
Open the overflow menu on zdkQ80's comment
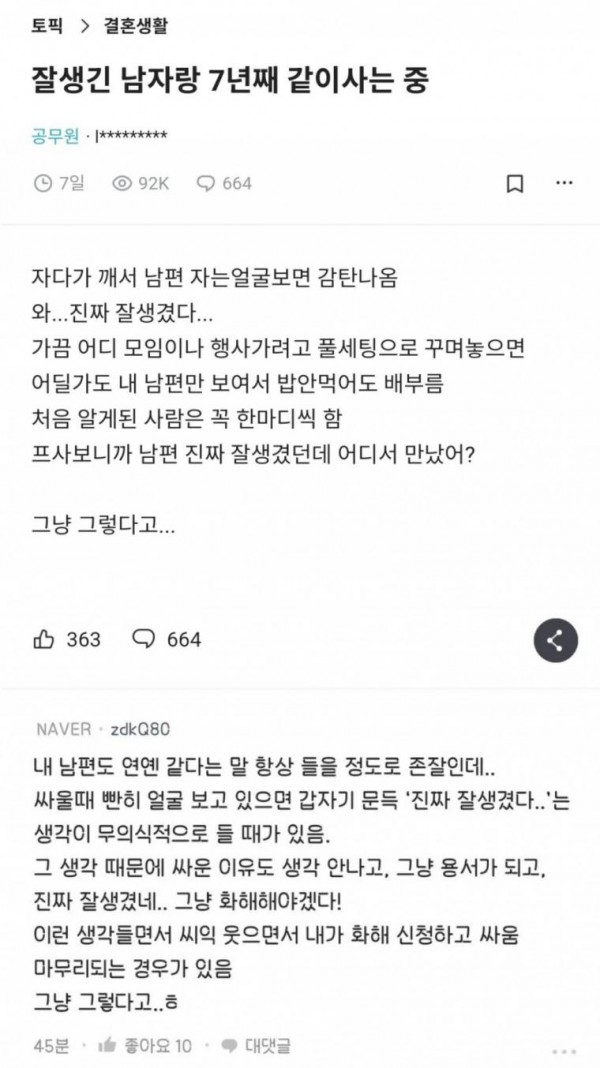[564, 1052]
